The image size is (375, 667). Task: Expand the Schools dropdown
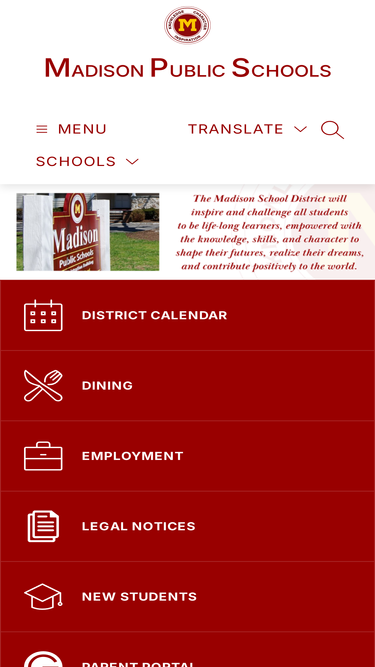(x=87, y=162)
